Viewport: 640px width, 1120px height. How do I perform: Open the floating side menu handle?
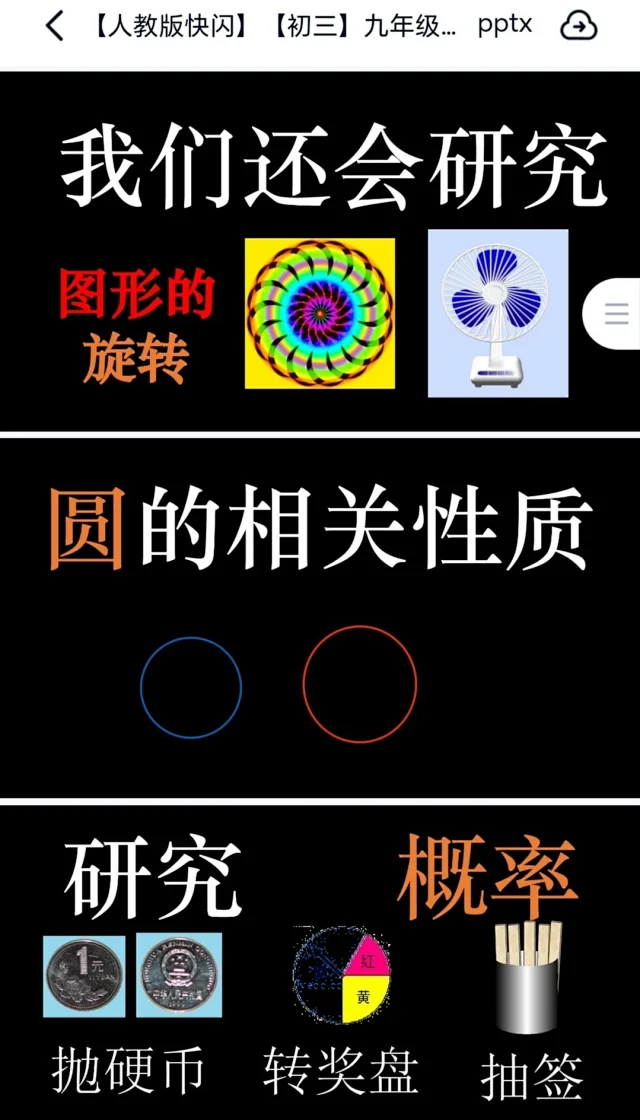[x=615, y=315]
